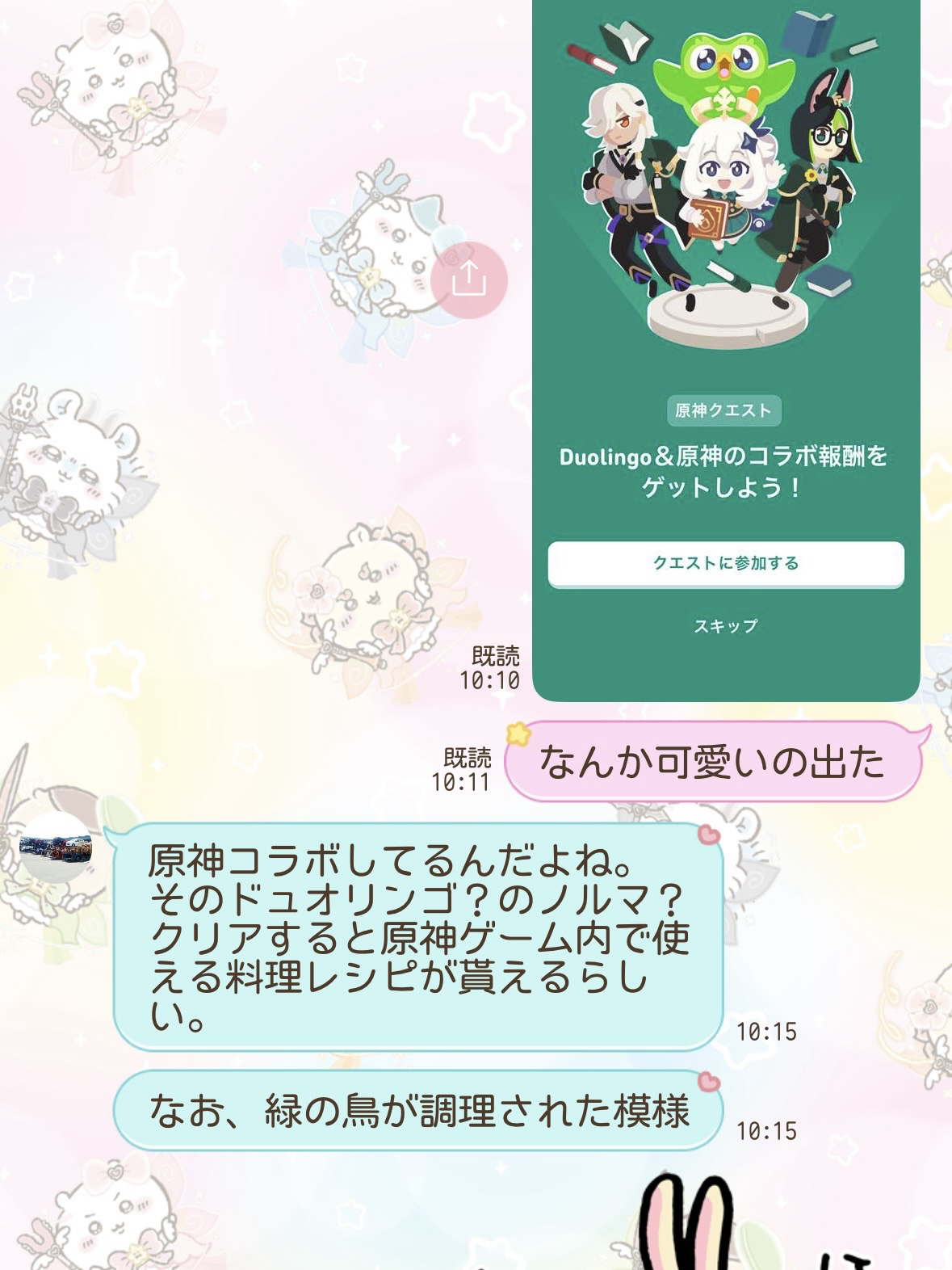Open the sender's profile picture
This screenshot has height=1270, width=952.
click(x=55, y=848)
